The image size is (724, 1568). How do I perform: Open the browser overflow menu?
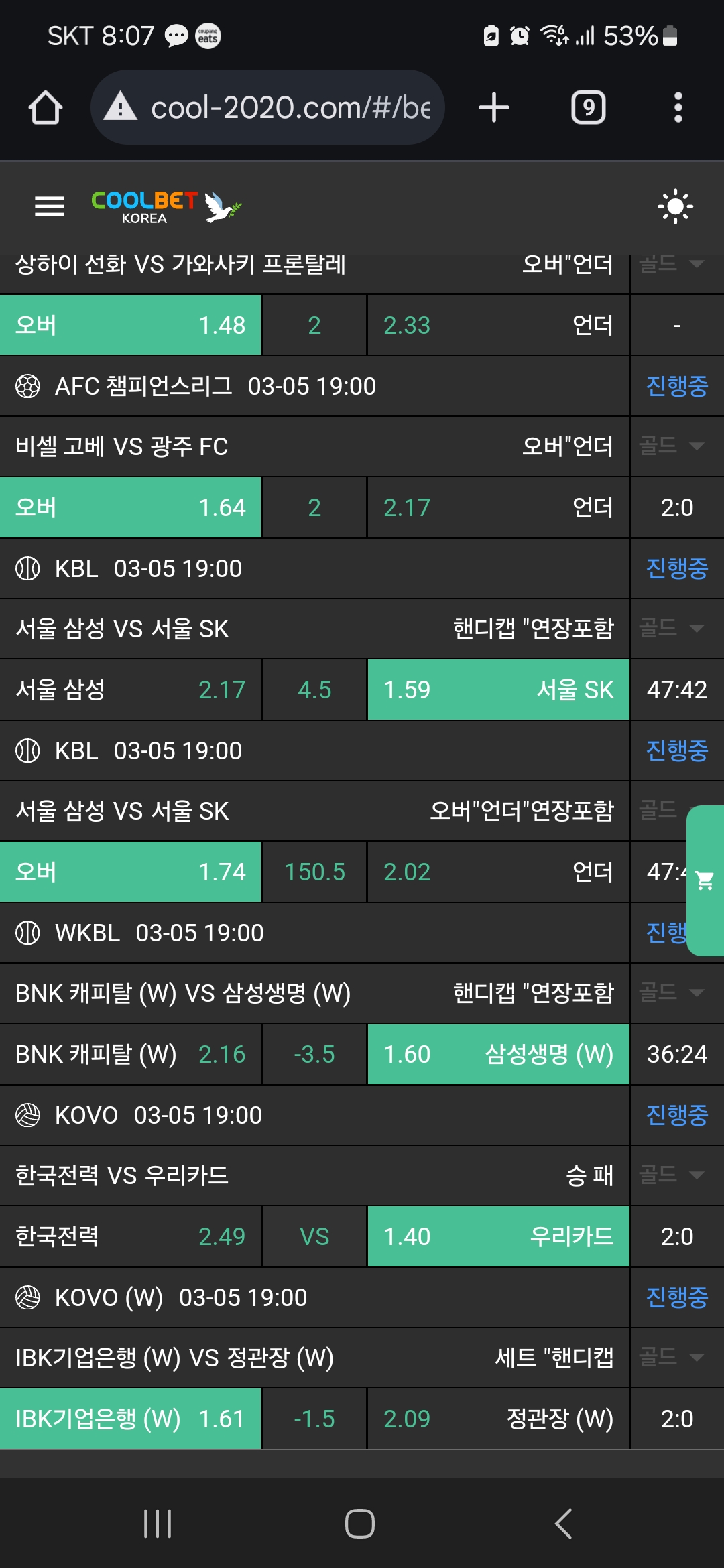pos(678,107)
